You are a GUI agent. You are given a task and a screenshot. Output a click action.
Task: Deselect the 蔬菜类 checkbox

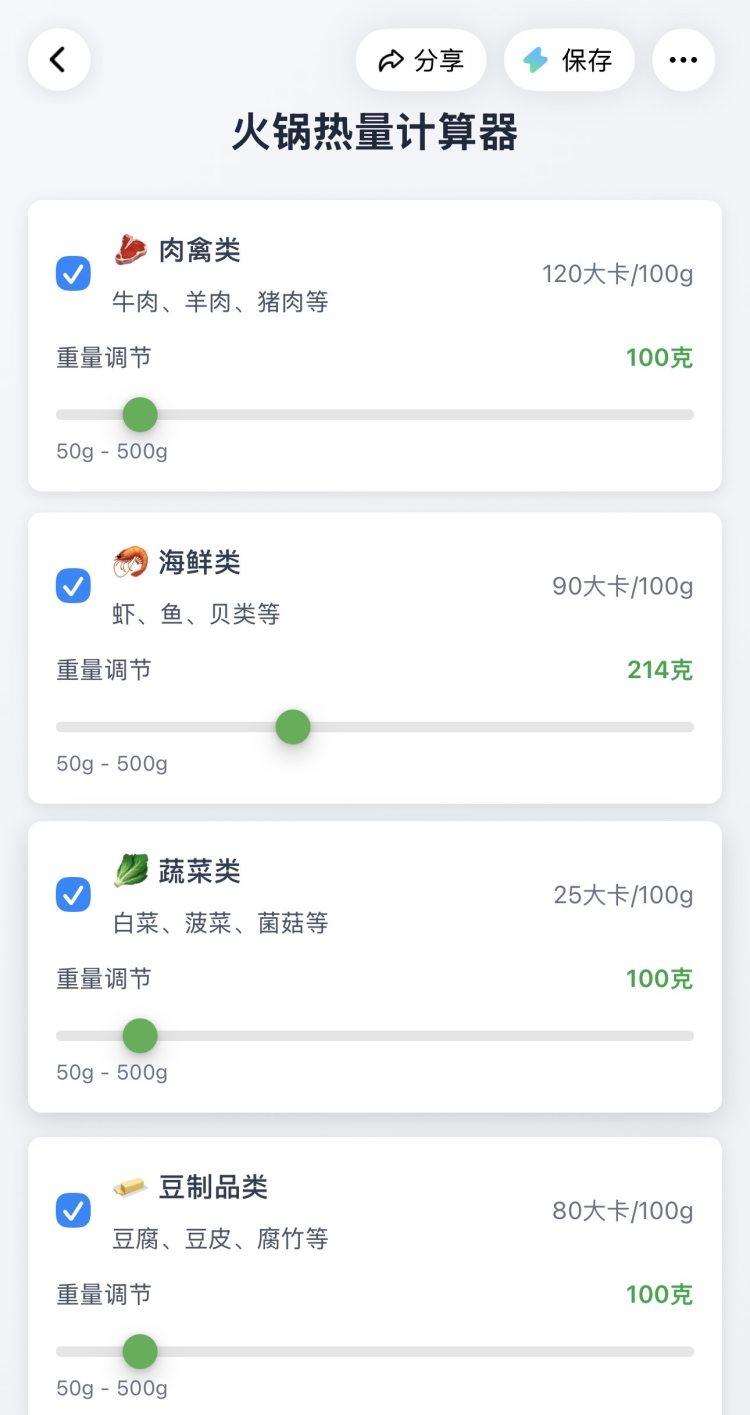pos(73,895)
